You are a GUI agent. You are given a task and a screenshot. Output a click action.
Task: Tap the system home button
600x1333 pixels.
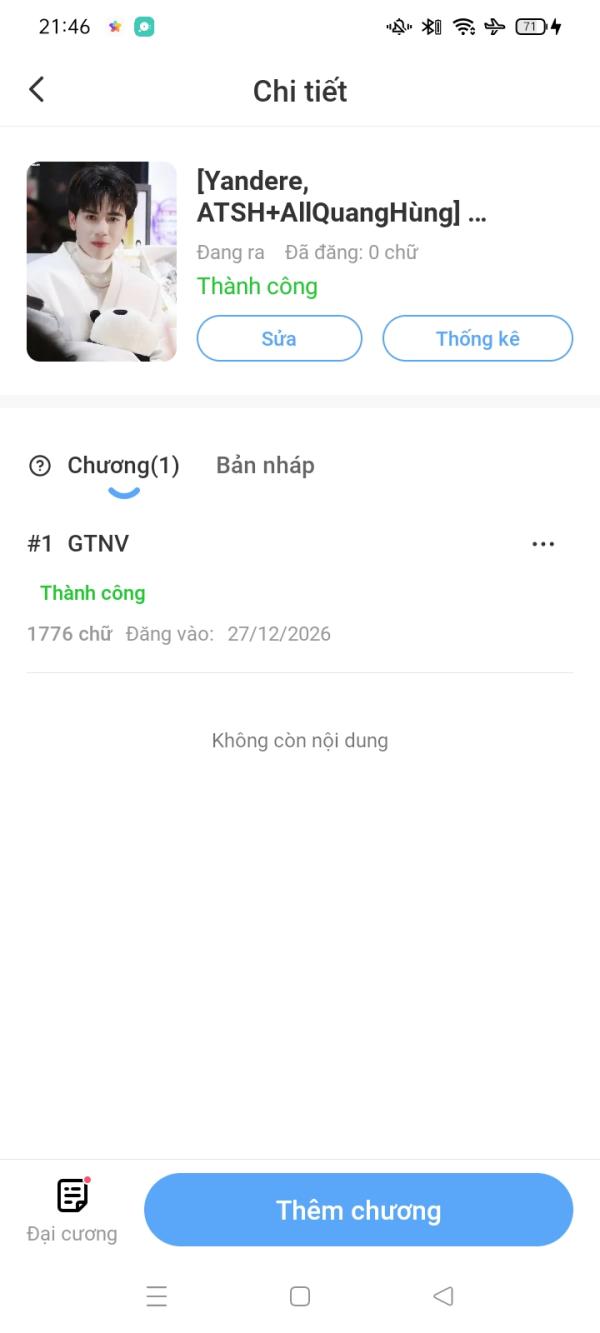(x=300, y=1296)
